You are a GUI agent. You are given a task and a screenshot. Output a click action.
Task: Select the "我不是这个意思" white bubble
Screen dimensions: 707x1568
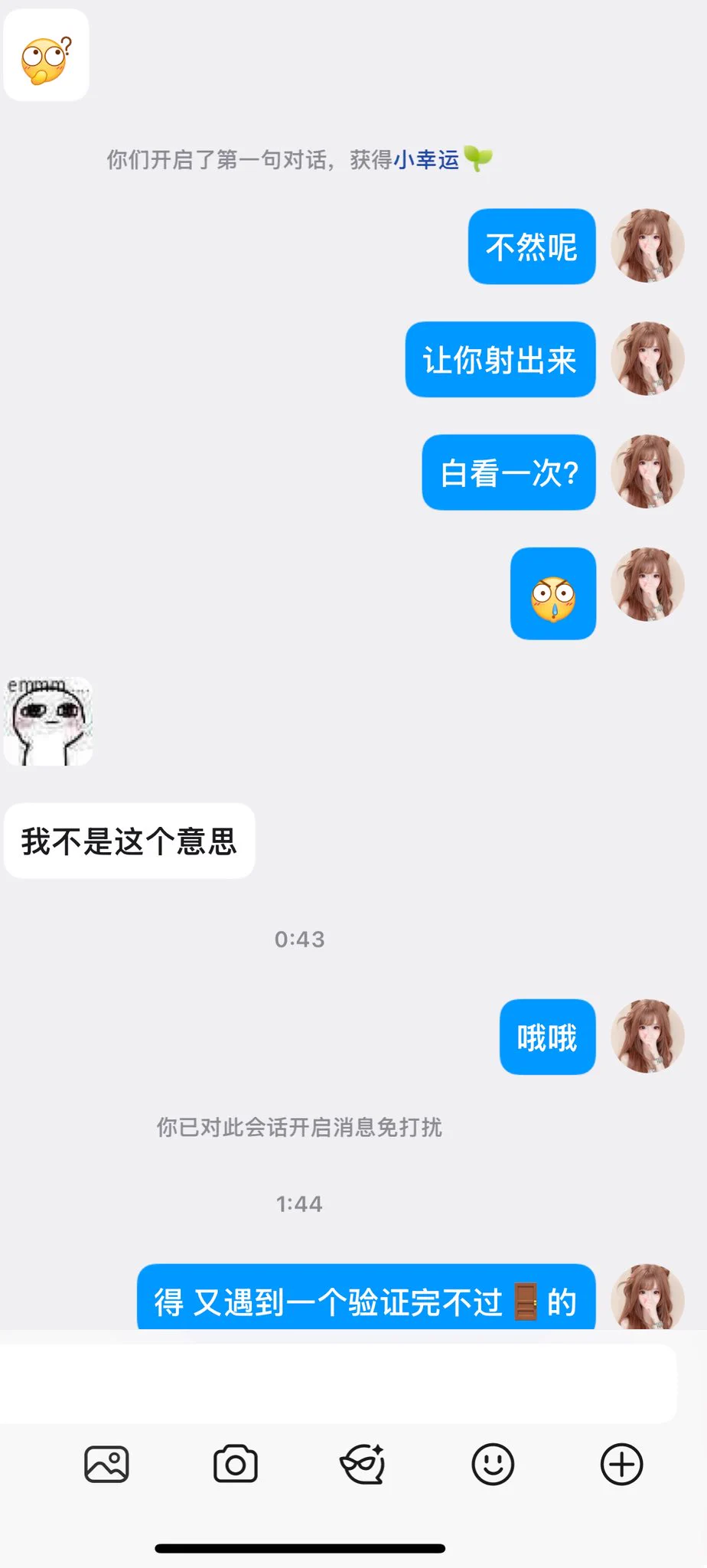[x=129, y=840]
